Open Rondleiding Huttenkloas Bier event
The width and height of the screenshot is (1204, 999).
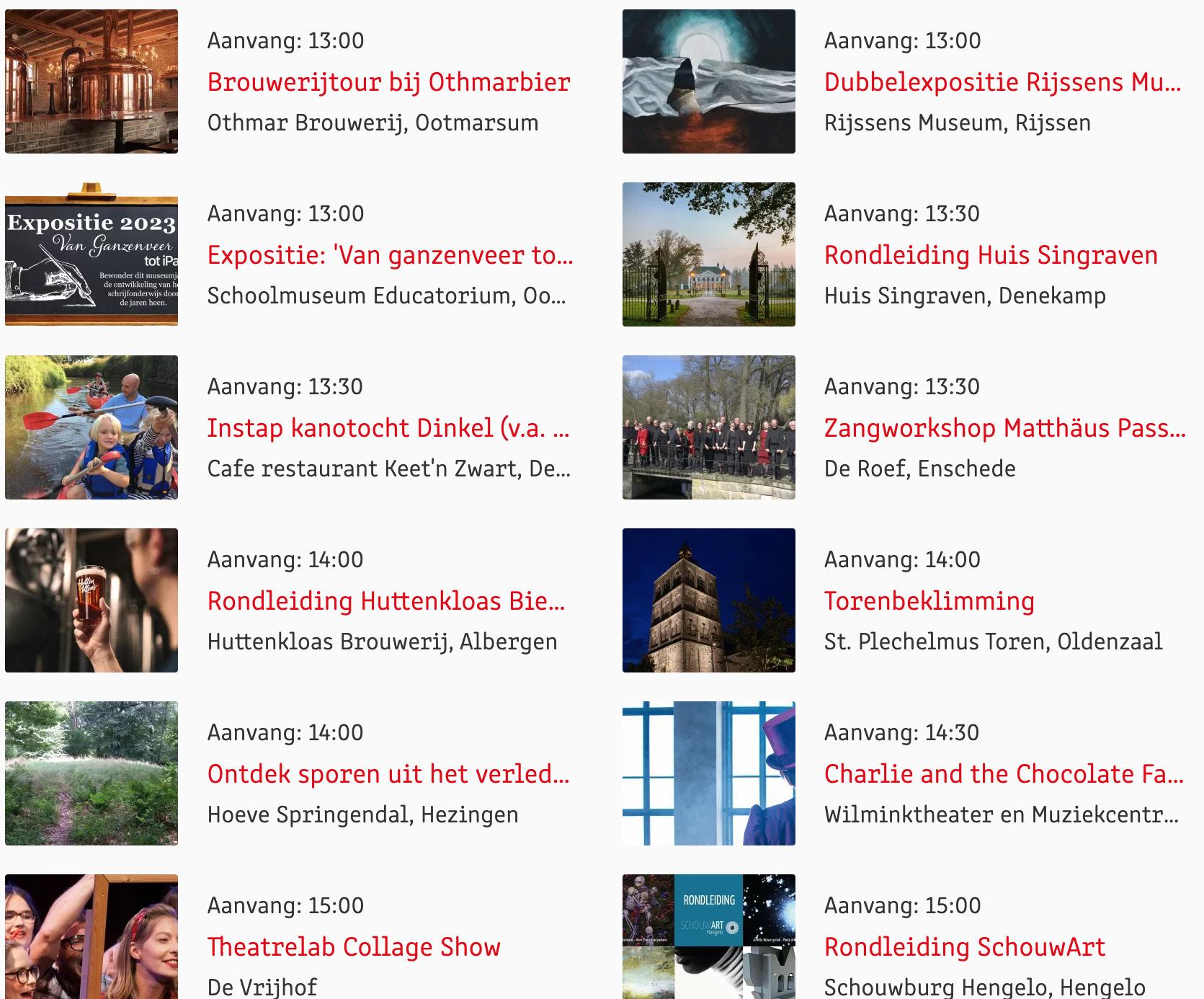point(386,601)
